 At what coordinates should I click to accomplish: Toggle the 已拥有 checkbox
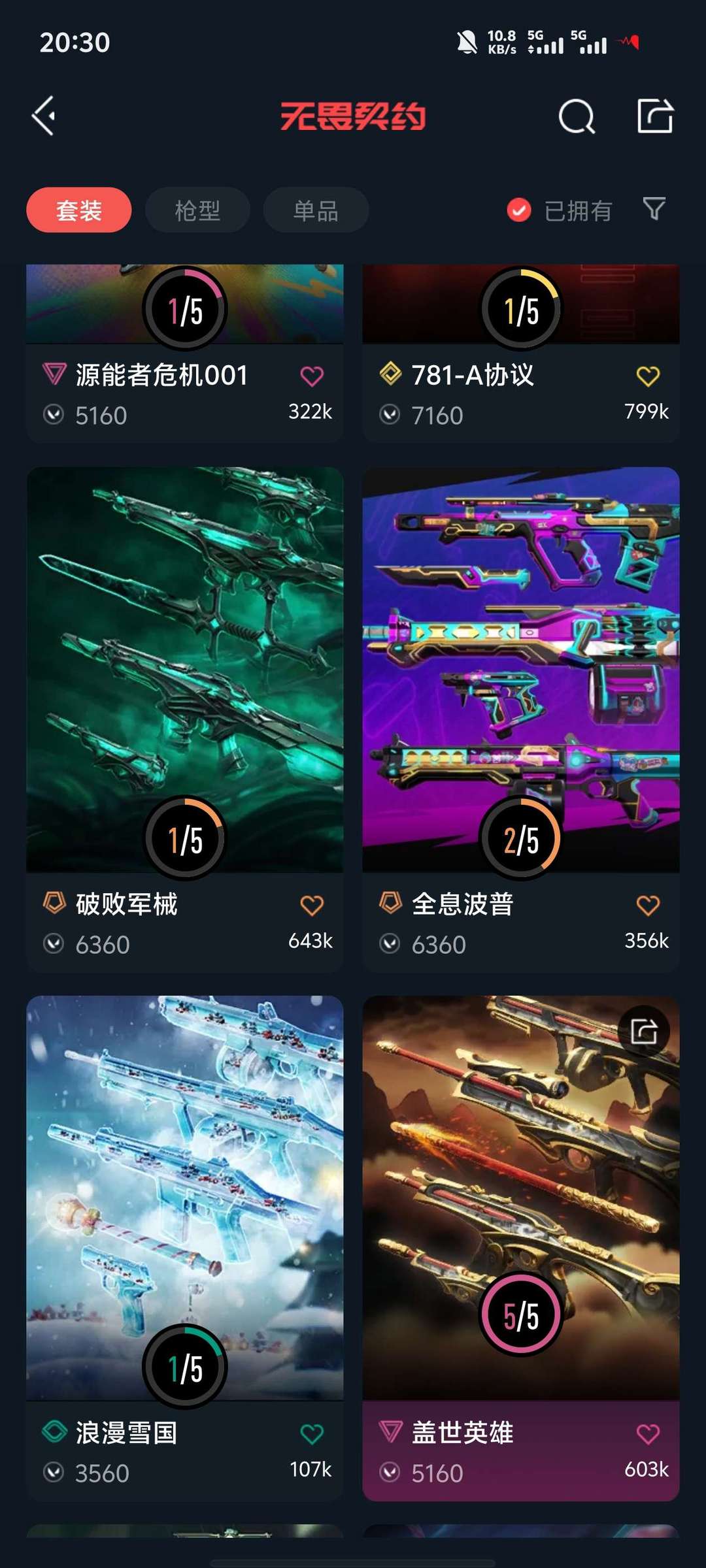pos(559,210)
